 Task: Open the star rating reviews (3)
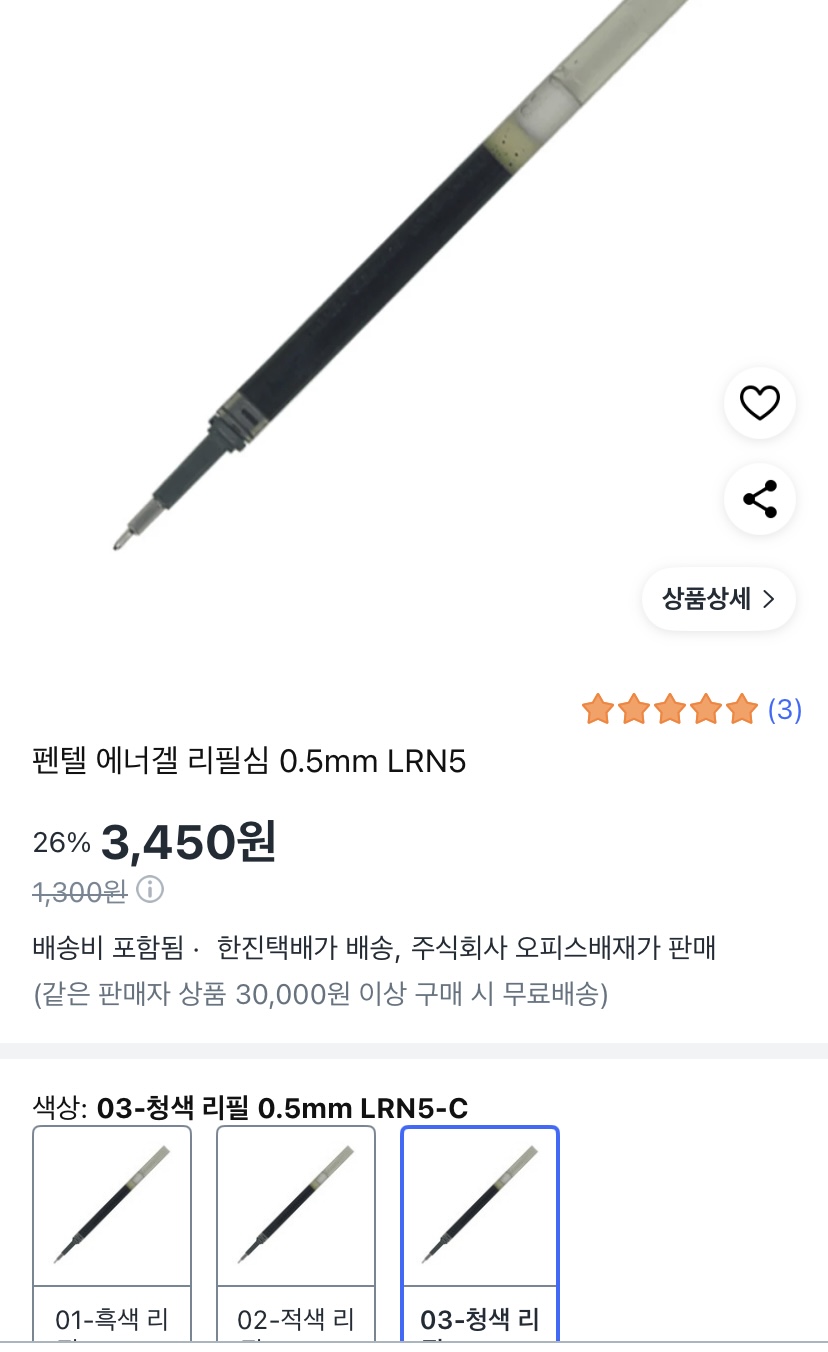tap(692, 710)
